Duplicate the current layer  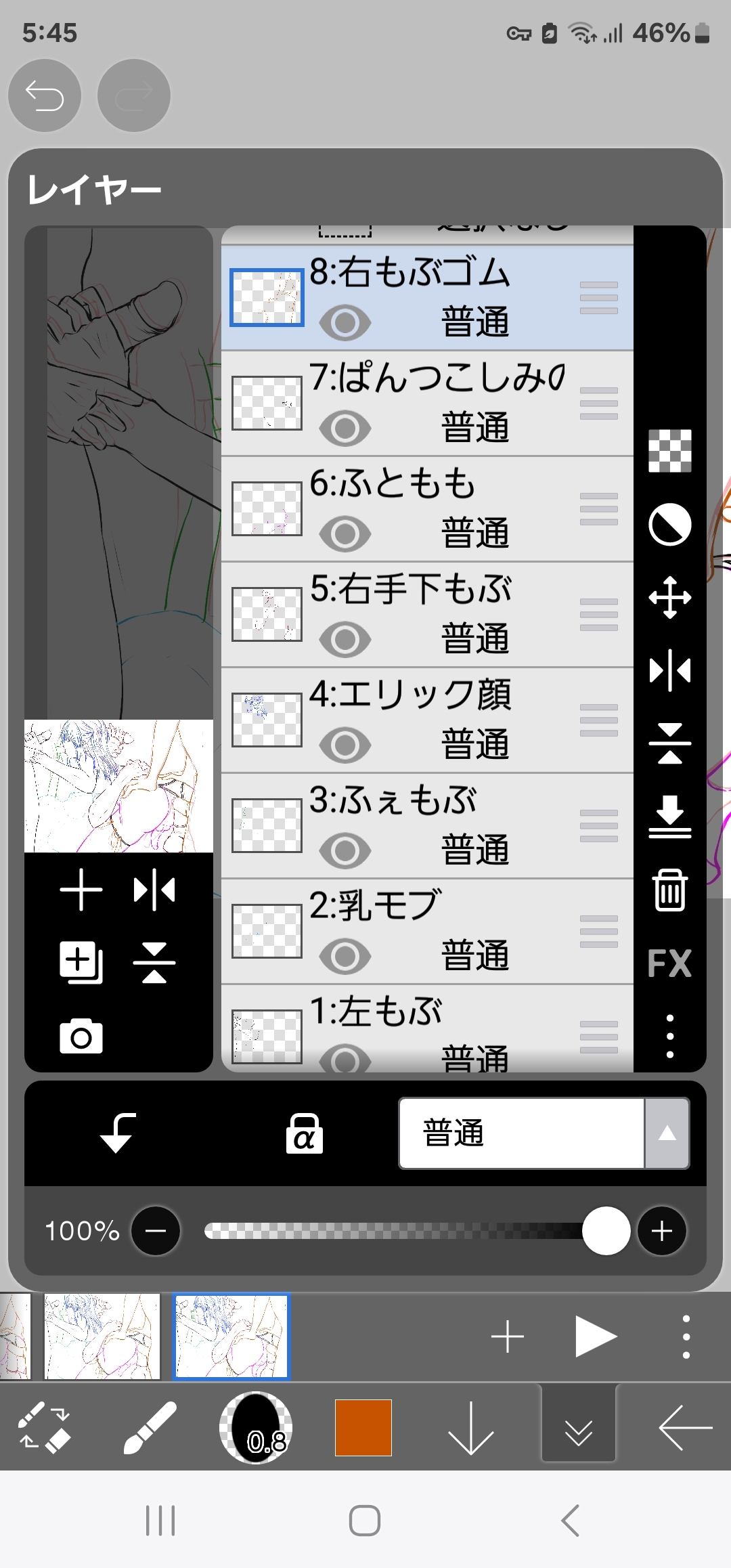pyautogui.click(x=81, y=962)
